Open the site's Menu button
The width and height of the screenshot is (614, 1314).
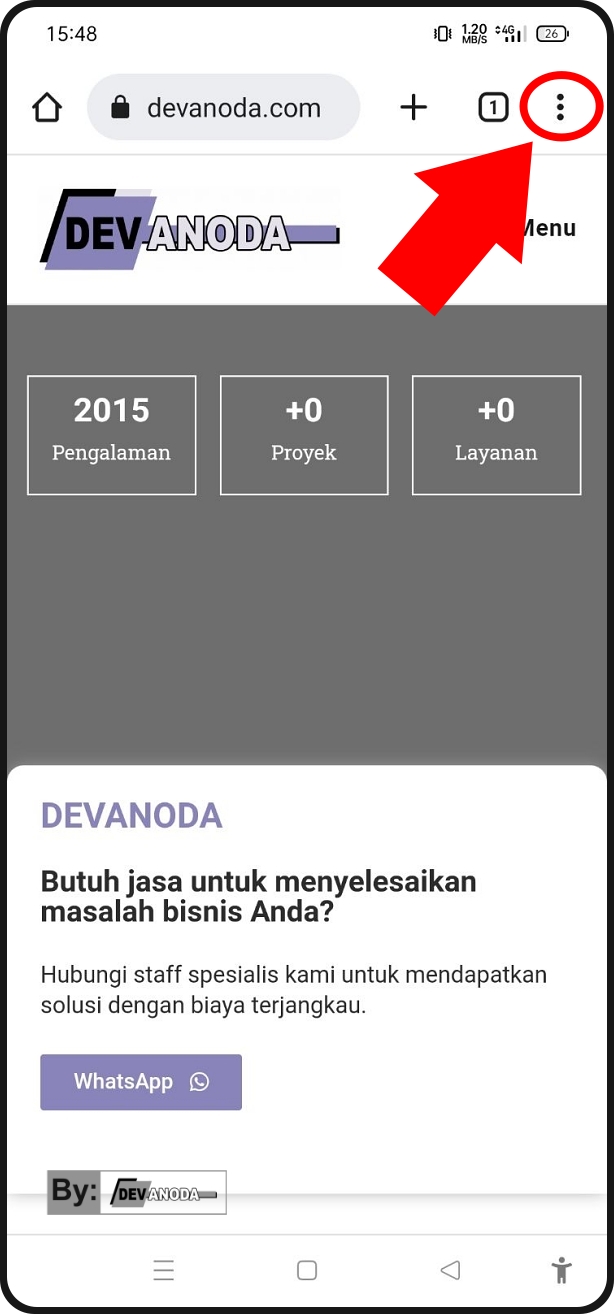point(547,228)
